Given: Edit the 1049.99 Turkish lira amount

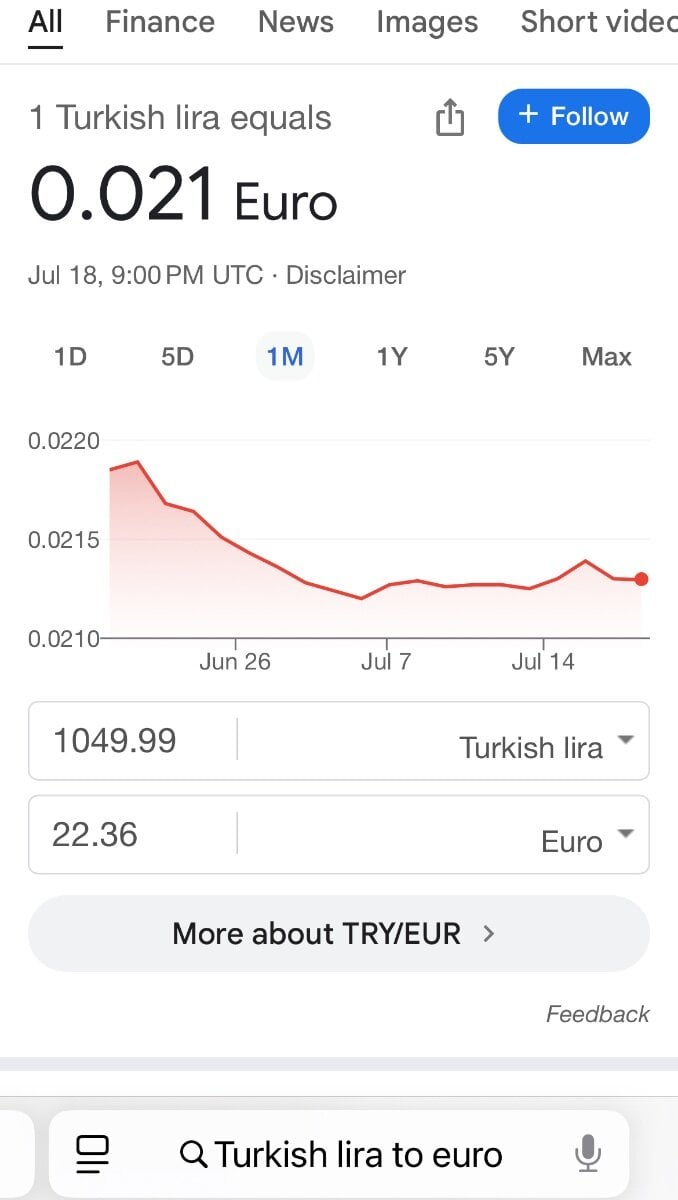Looking at the screenshot, I should [x=132, y=741].
